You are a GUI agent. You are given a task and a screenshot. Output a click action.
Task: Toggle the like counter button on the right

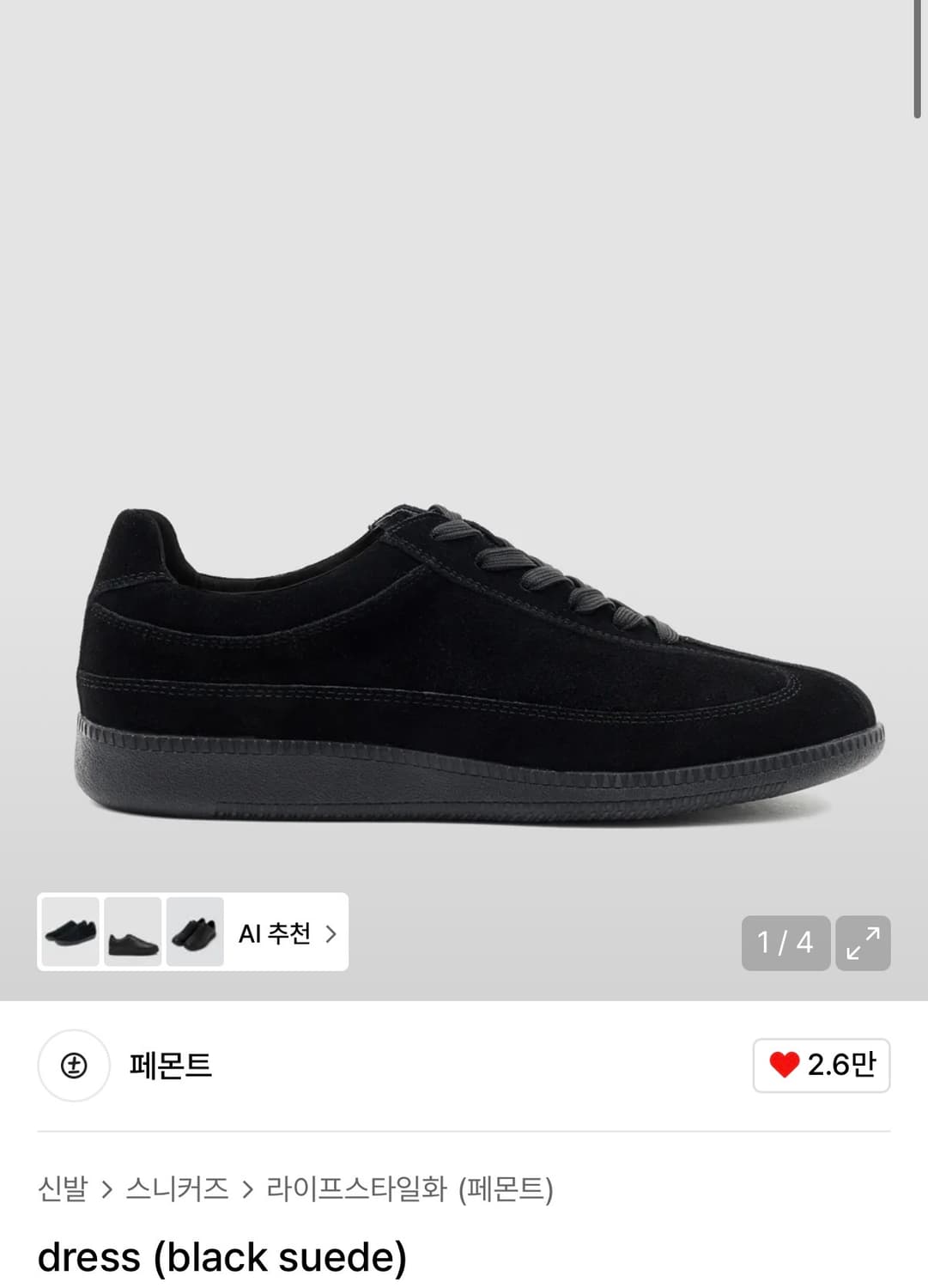[x=820, y=1063]
